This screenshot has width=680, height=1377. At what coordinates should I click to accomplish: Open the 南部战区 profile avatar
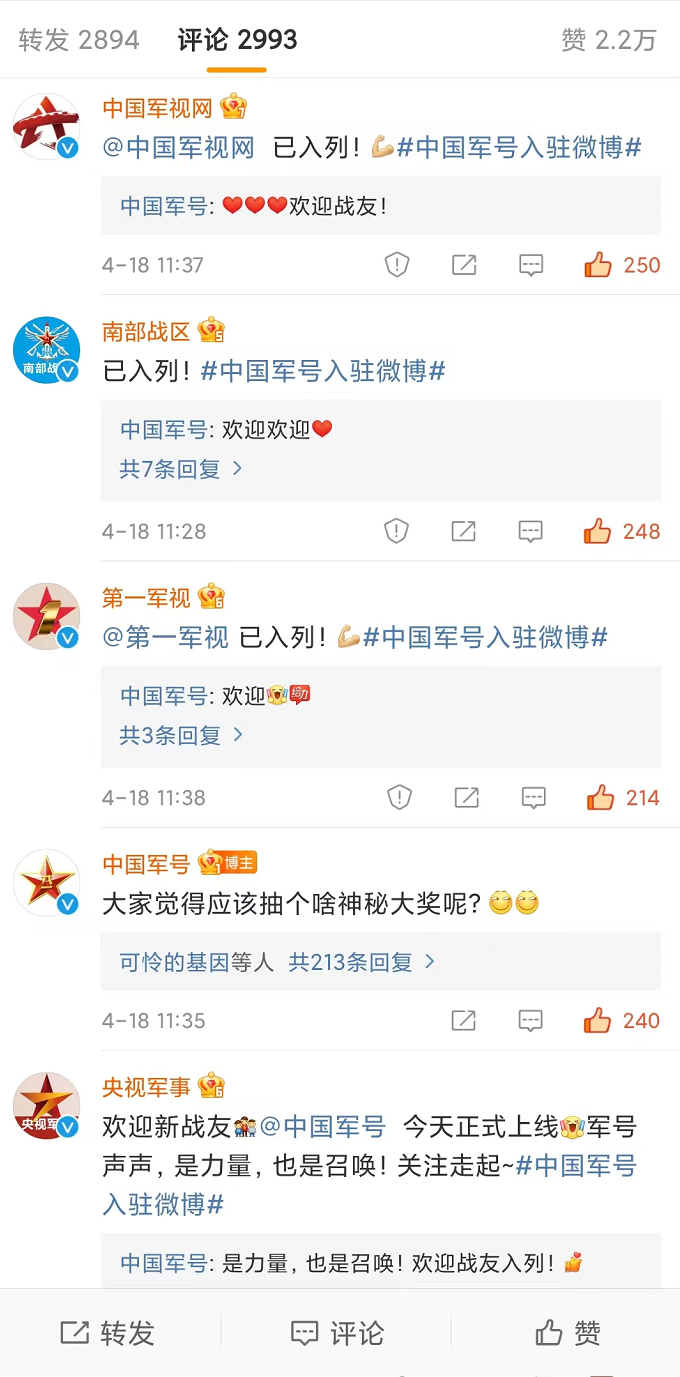coord(46,351)
